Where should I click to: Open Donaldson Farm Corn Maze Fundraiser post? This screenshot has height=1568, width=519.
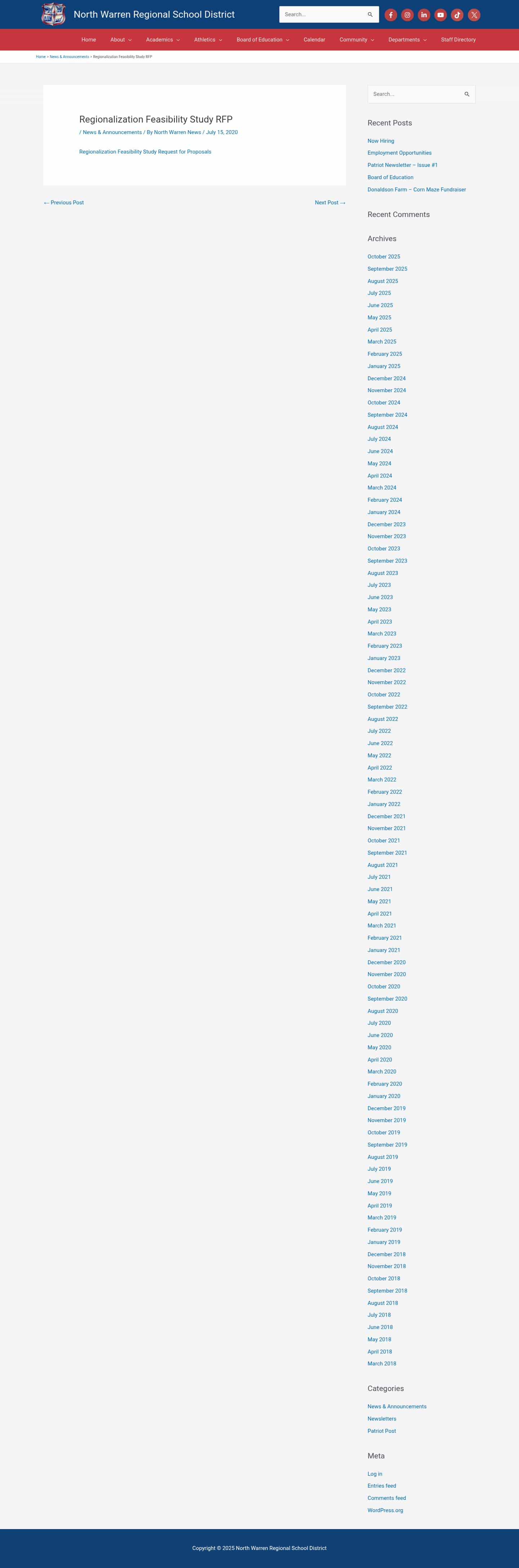pyautogui.click(x=416, y=190)
